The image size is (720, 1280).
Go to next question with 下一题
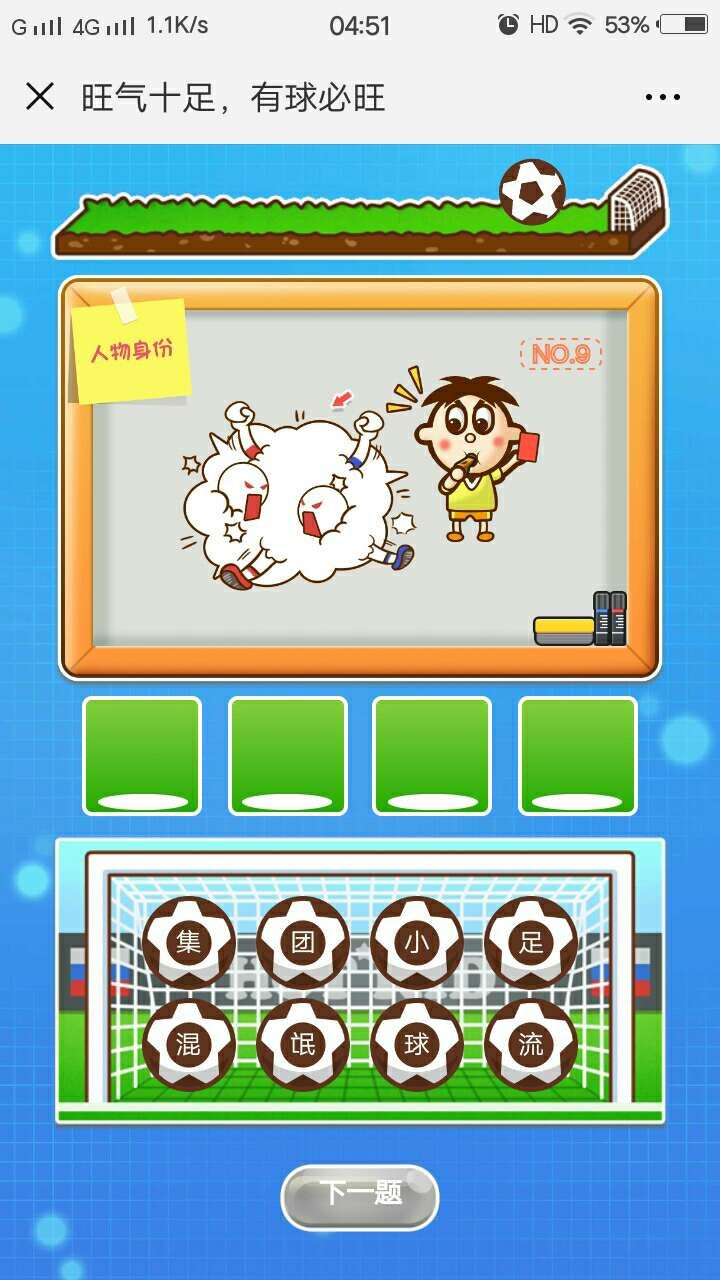[360, 1195]
